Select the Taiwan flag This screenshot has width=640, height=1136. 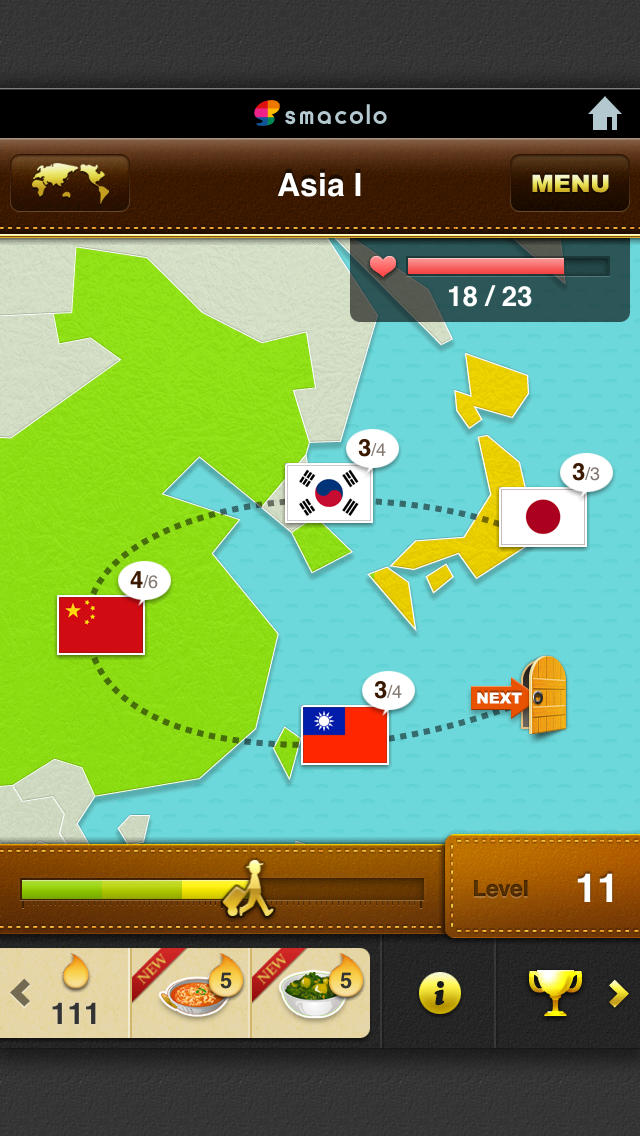(x=345, y=735)
